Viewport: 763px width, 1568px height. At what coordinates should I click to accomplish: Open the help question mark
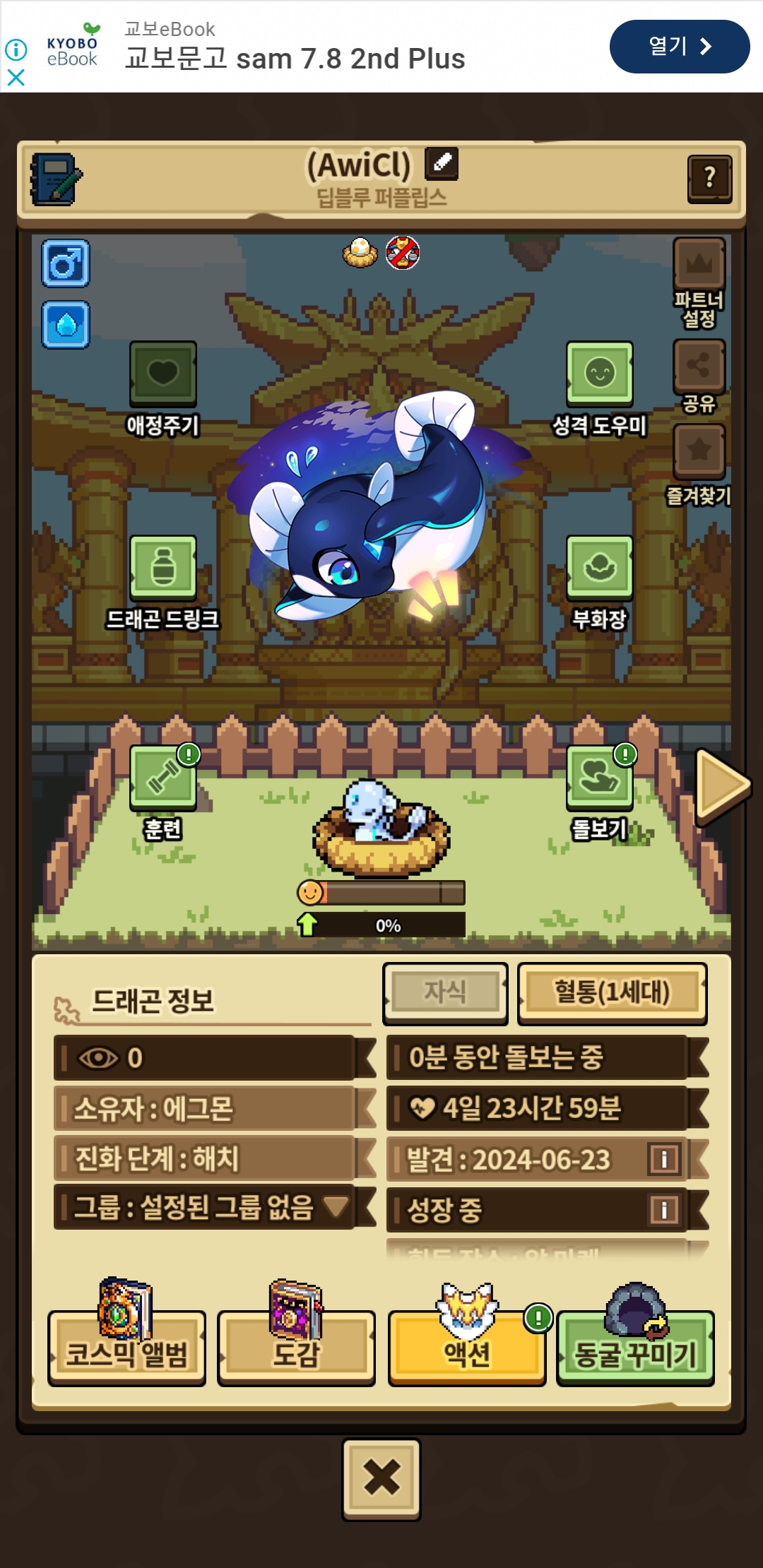coord(709,178)
